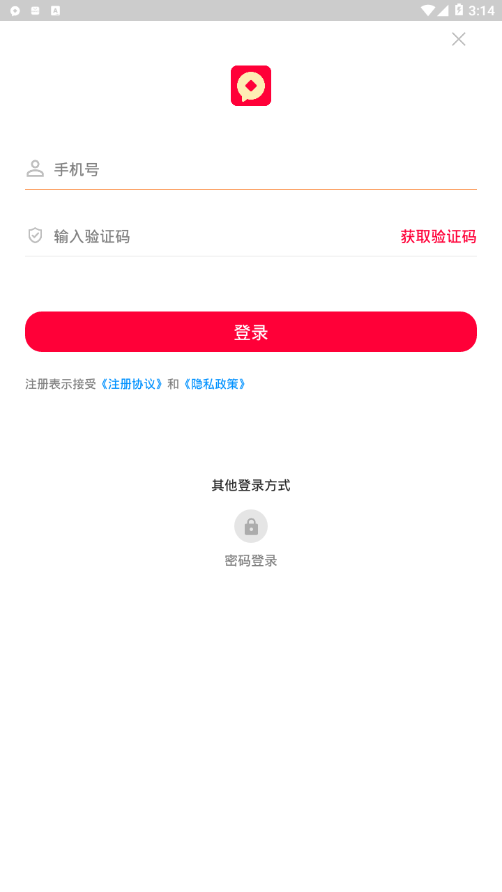Screen dimensions: 502x892
Task: Tap the red 登录 button
Action: click(x=251, y=332)
